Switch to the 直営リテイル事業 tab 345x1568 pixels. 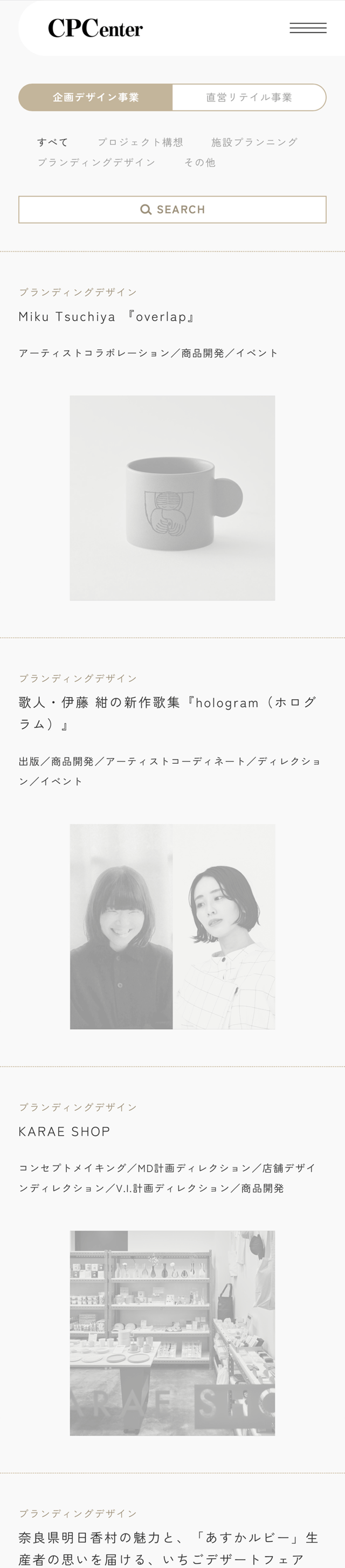click(249, 98)
